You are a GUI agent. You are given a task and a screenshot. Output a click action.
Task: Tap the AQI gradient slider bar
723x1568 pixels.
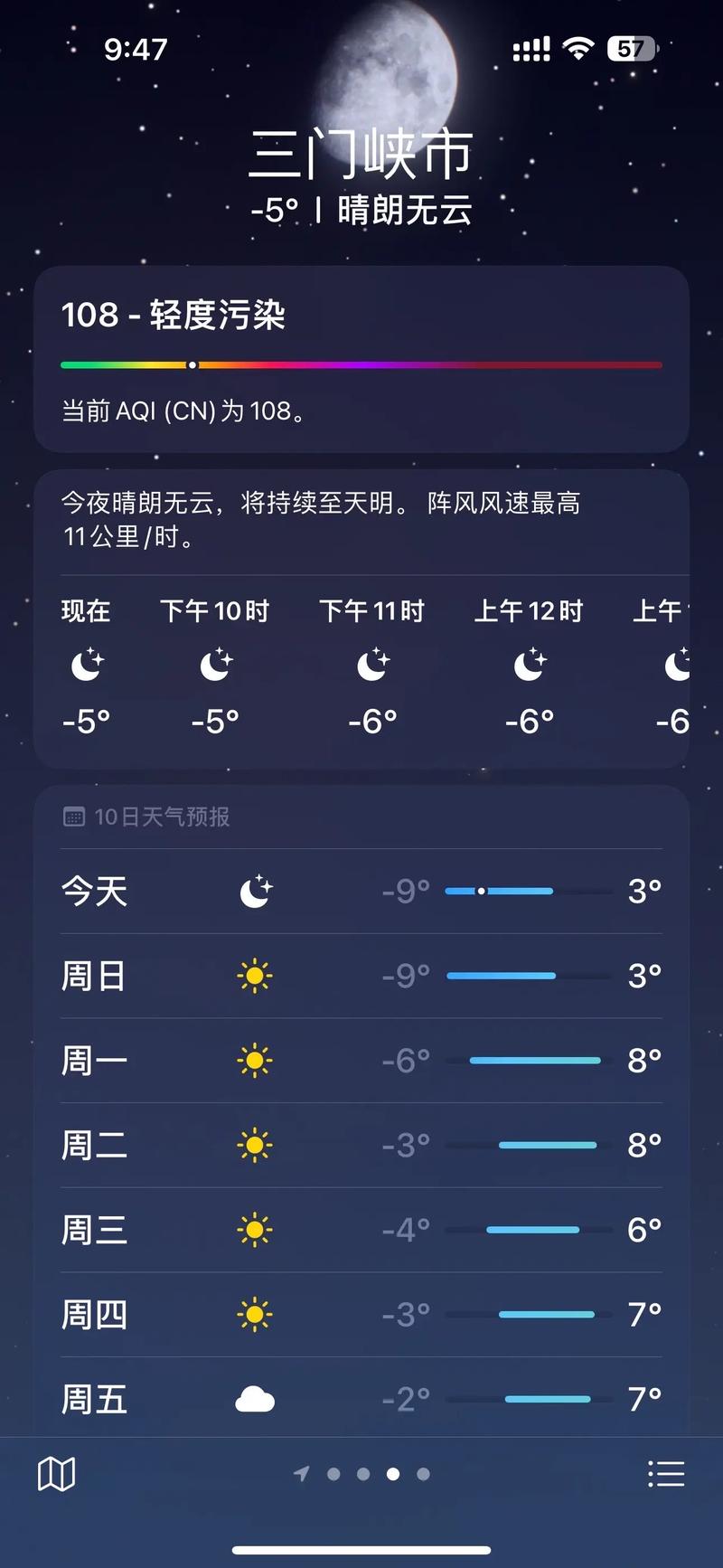tap(361, 365)
